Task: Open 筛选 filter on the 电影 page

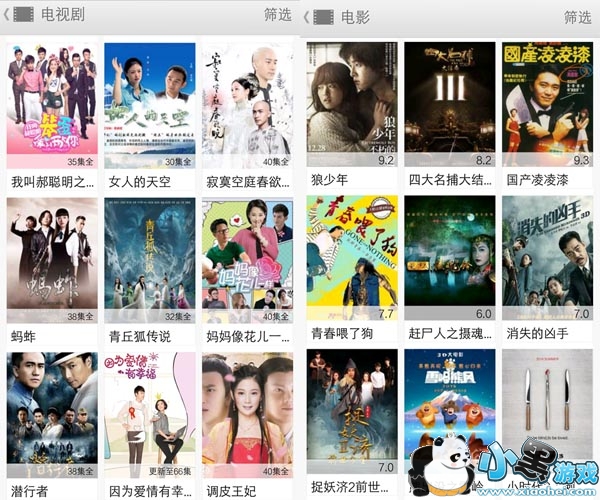Action: pyautogui.click(x=577, y=17)
